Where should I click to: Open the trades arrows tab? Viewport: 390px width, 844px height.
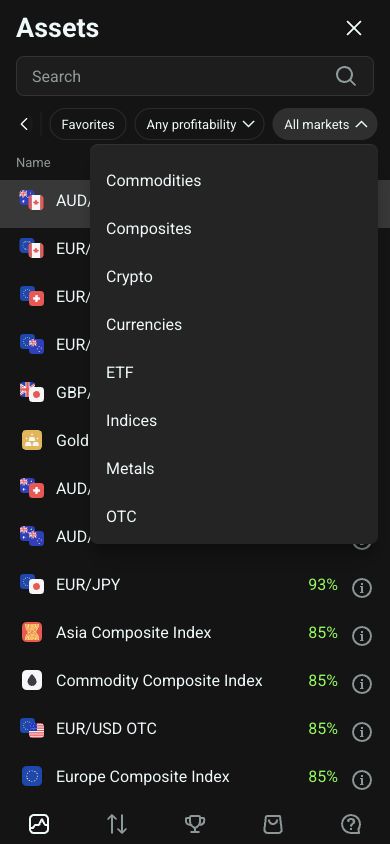click(x=117, y=824)
